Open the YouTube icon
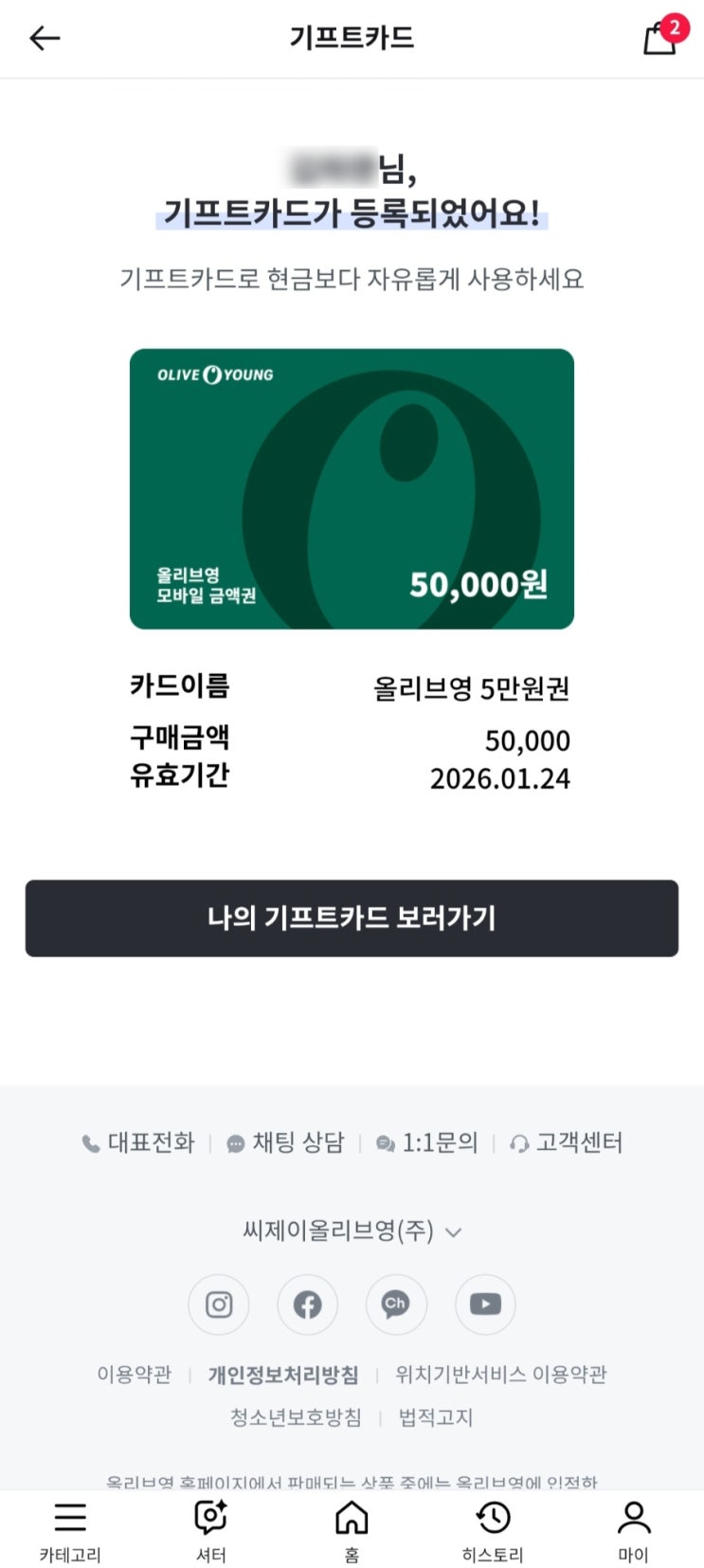704x1568 pixels. tap(485, 1304)
